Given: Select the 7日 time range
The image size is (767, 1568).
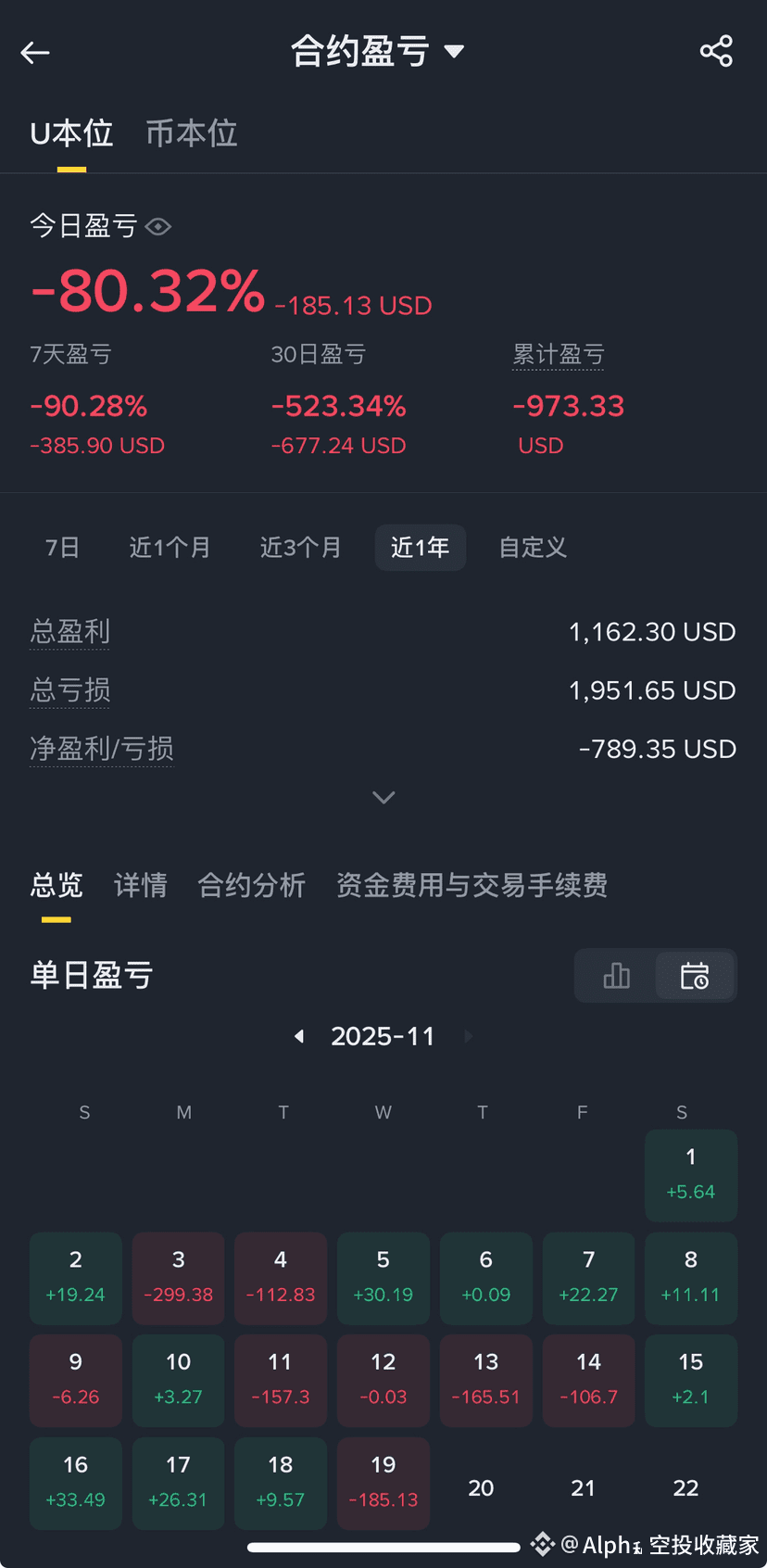Looking at the screenshot, I should click(62, 548).
